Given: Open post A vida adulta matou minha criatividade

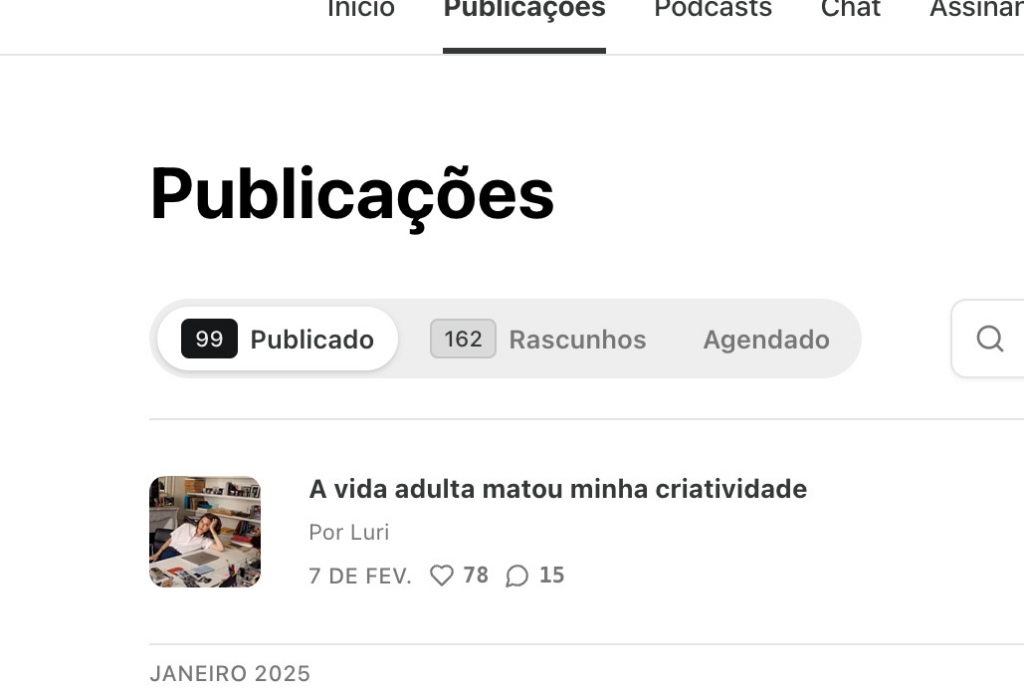Looking at the screenshot, I should [x=557, y=489].
